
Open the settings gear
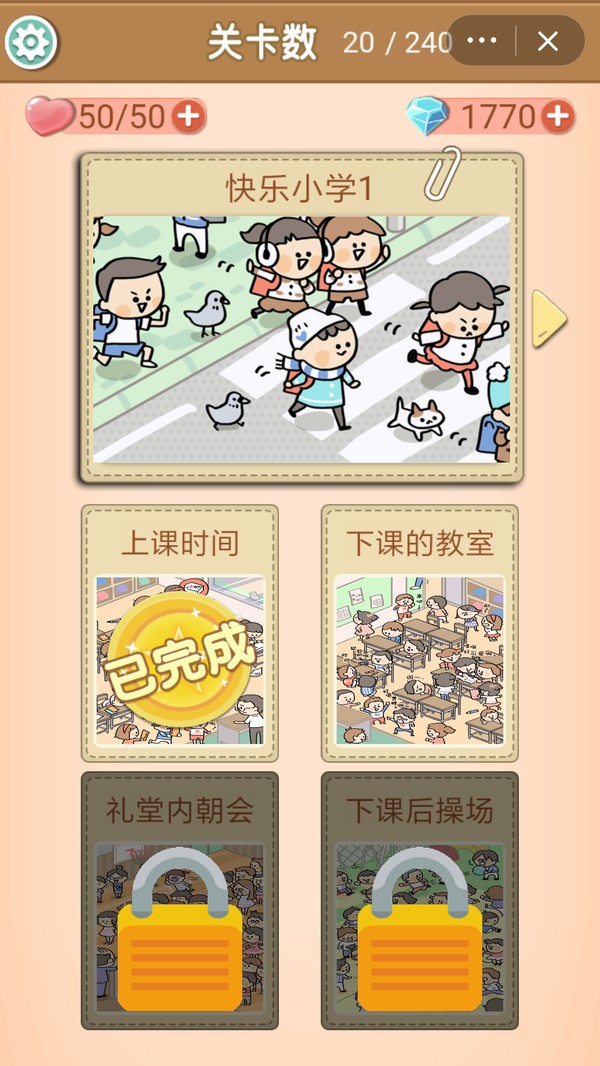(x=31, y=42)
